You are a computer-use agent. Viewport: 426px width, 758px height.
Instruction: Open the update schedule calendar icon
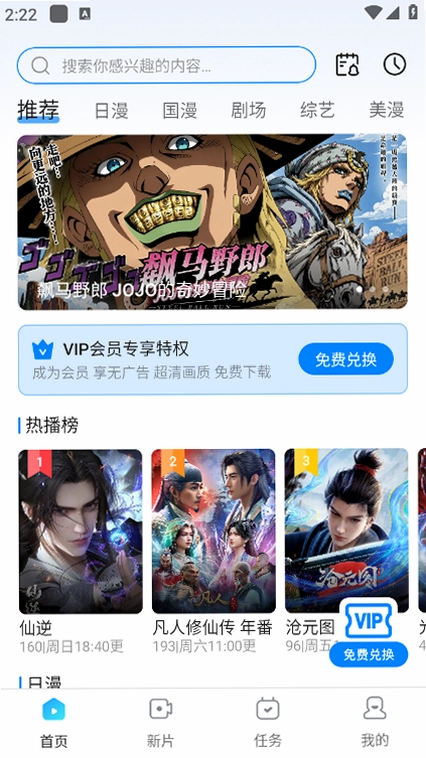pos(347,65)
